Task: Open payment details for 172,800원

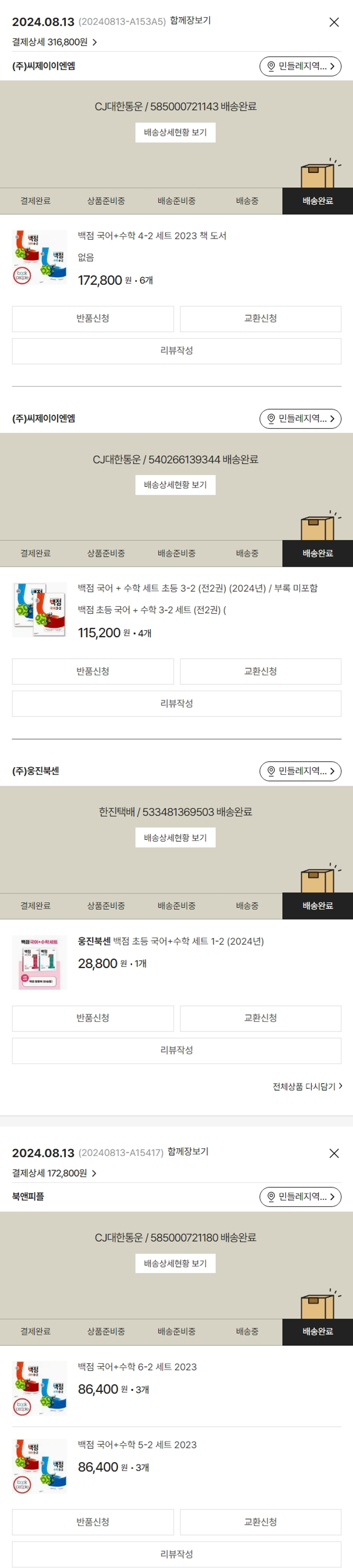Action: point(54,1173)
